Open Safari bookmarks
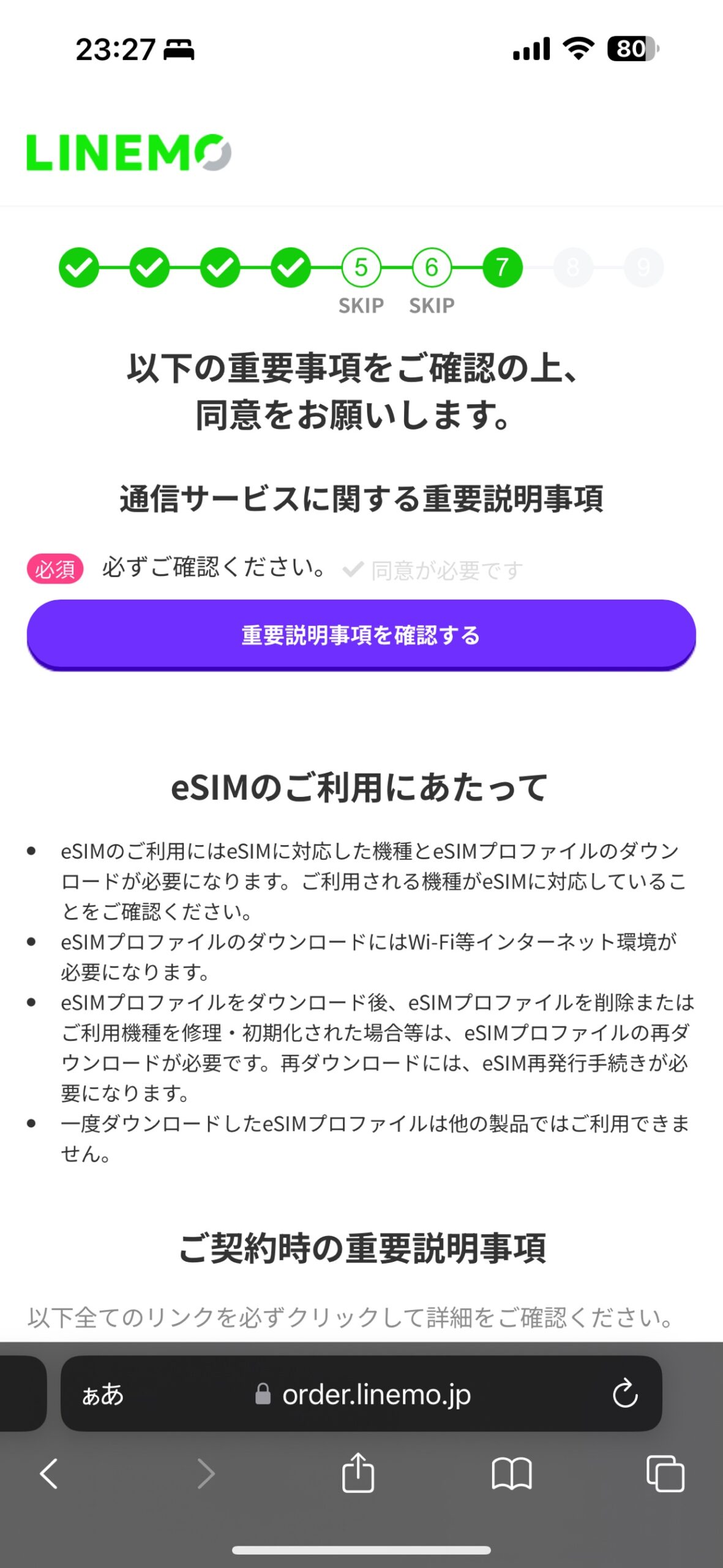The width and height of the screenshot is (723, 1568). tap(512, 1473)
